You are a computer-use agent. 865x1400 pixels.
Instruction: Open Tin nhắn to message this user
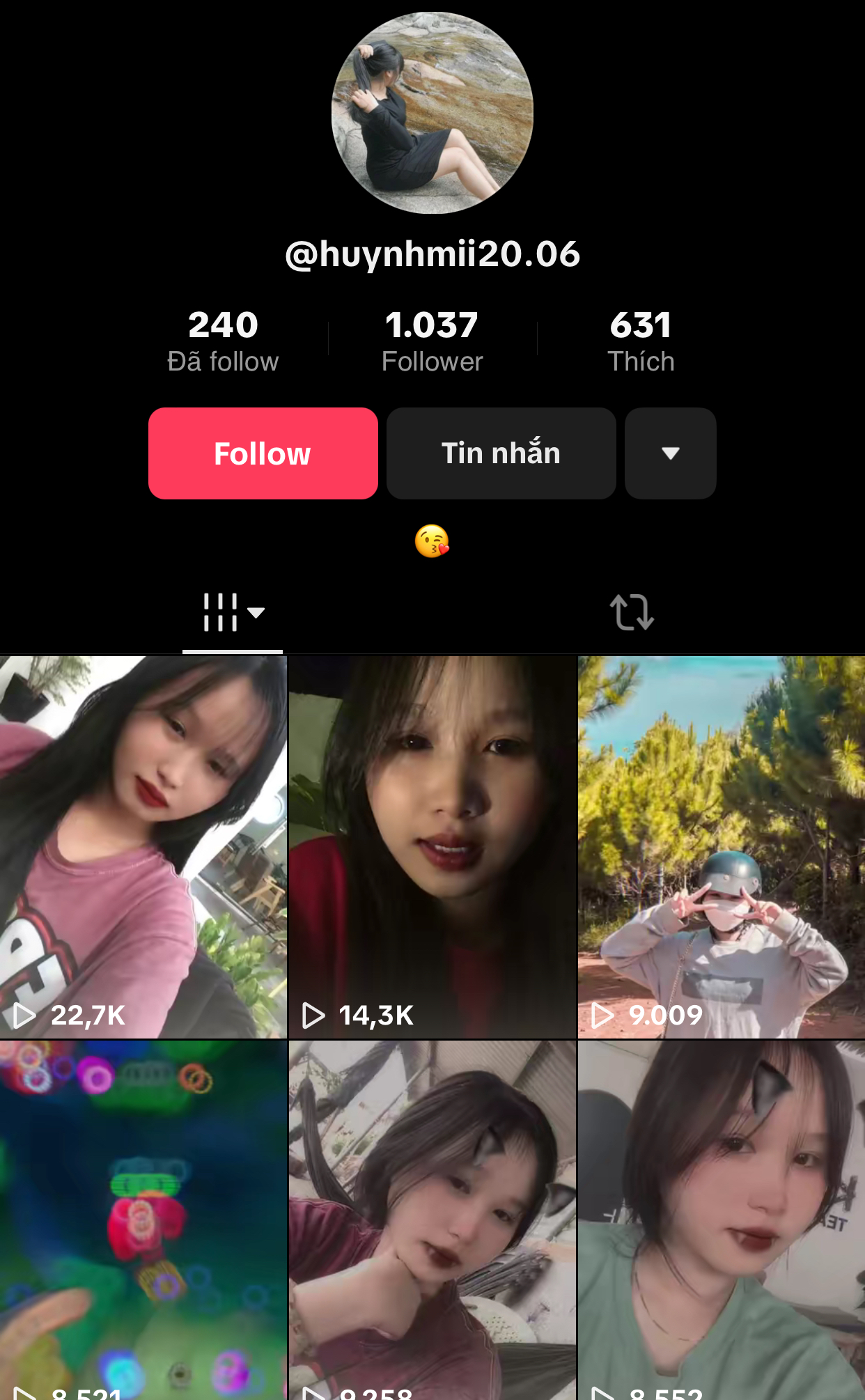[501, 453]
